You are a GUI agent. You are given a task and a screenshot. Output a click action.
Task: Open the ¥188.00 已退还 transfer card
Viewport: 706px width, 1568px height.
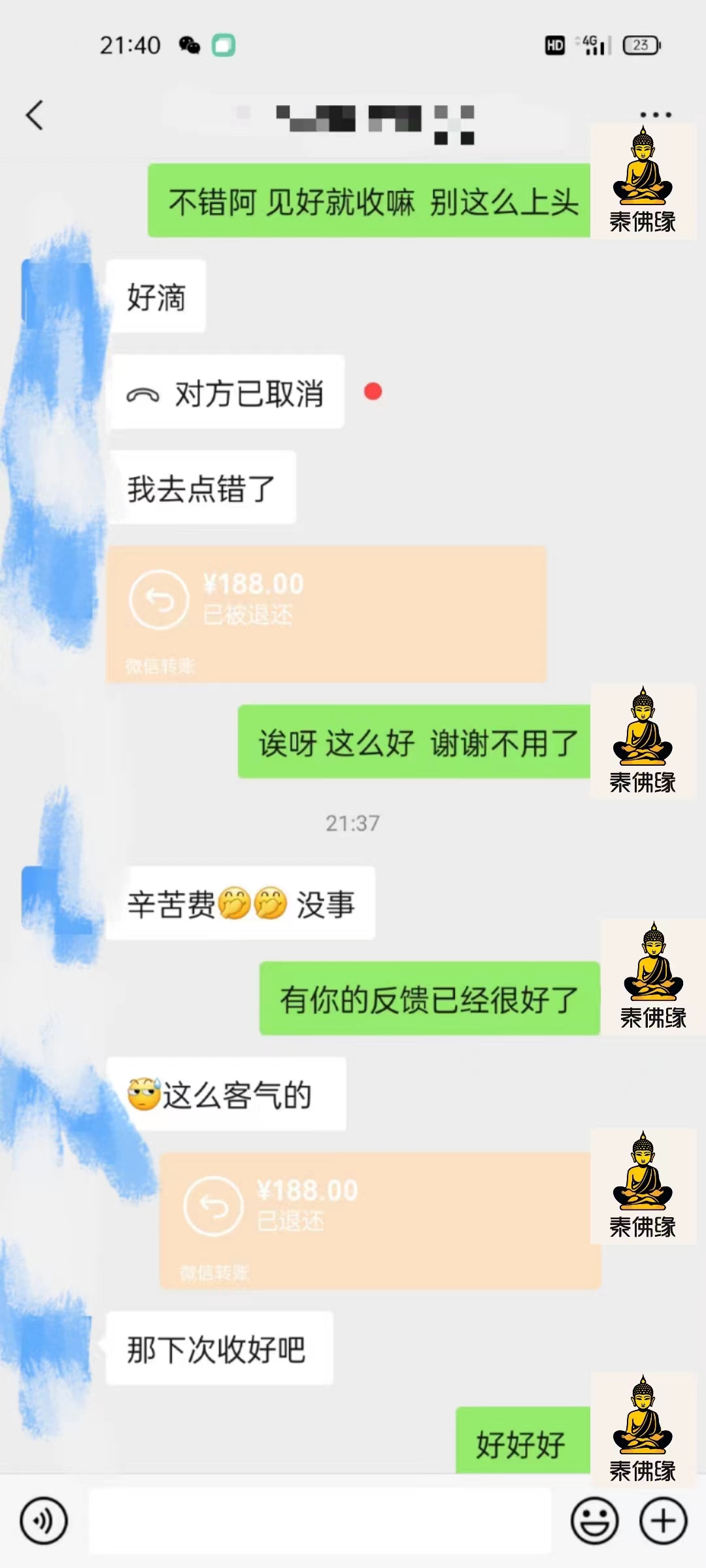point(380,1220)
